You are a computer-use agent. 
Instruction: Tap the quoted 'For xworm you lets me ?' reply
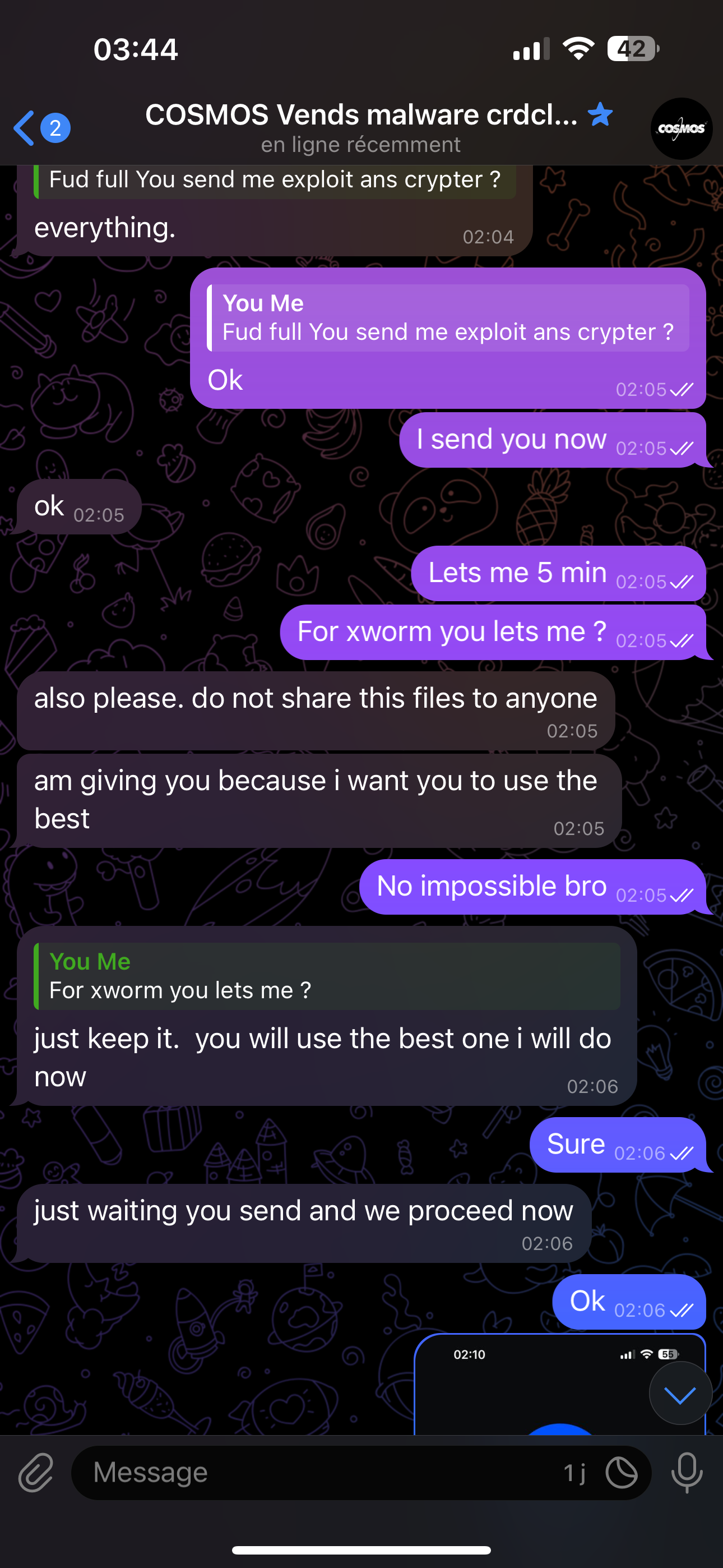[327, 976]
